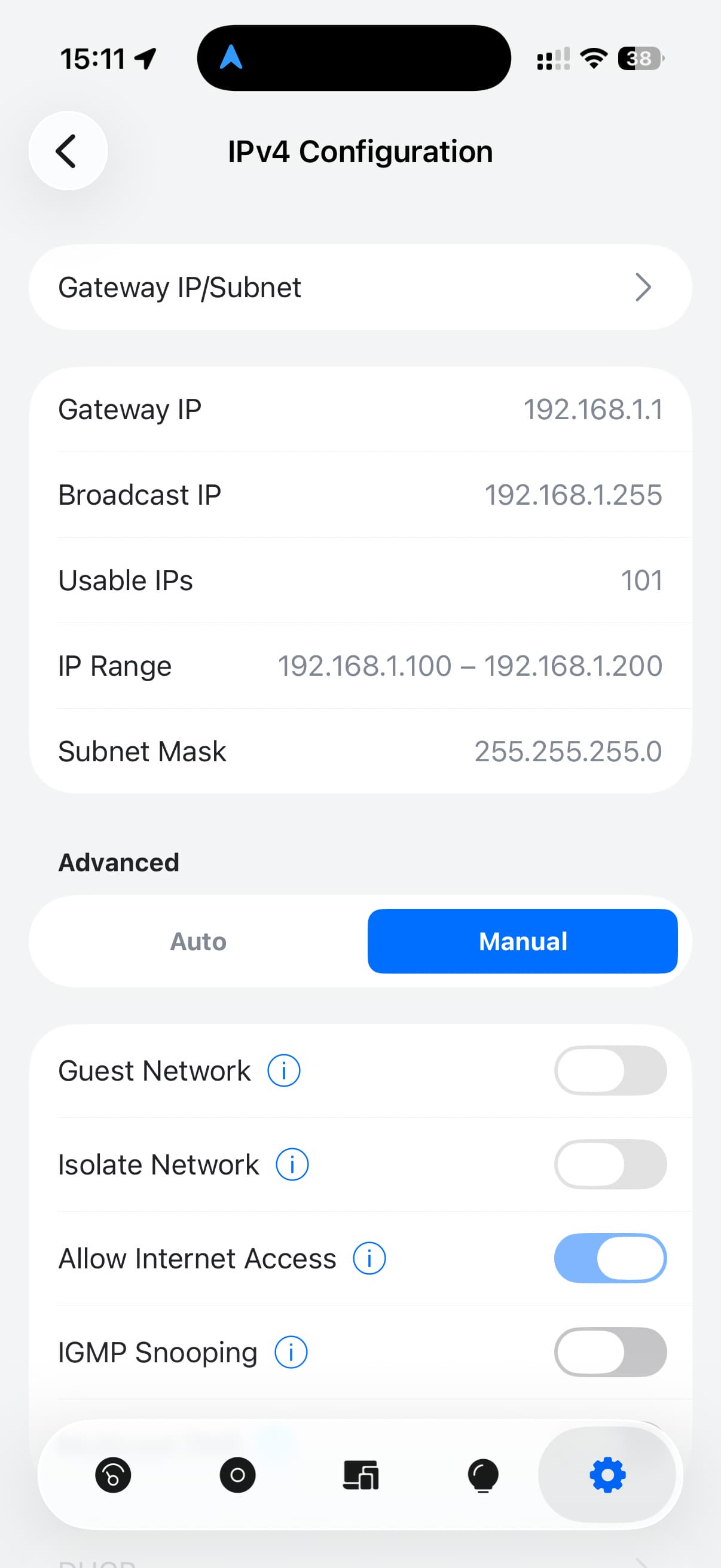Open the light bulb tab
The height and width of the screenshot is (1568, 721).
click(483, 1475)
